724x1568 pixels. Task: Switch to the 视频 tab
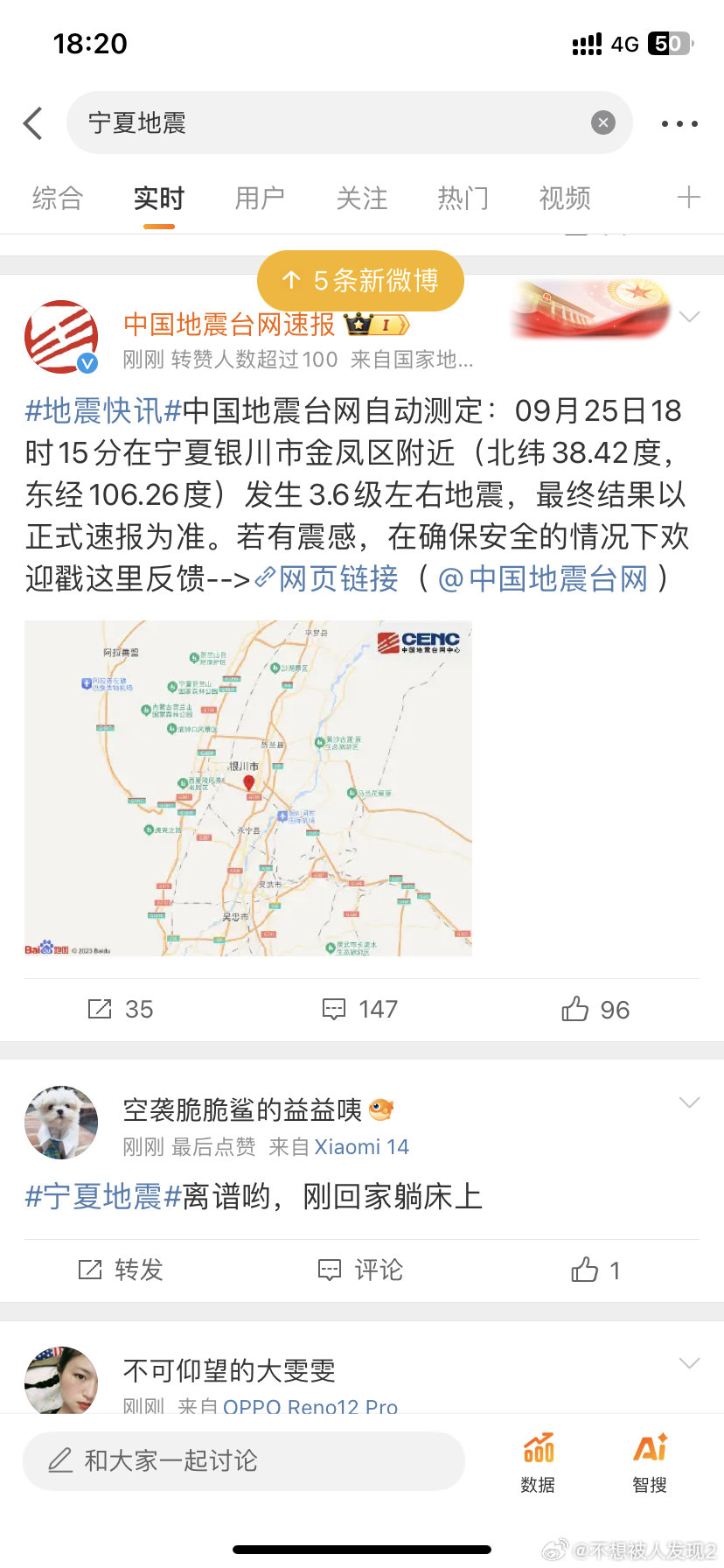[564, 199]
